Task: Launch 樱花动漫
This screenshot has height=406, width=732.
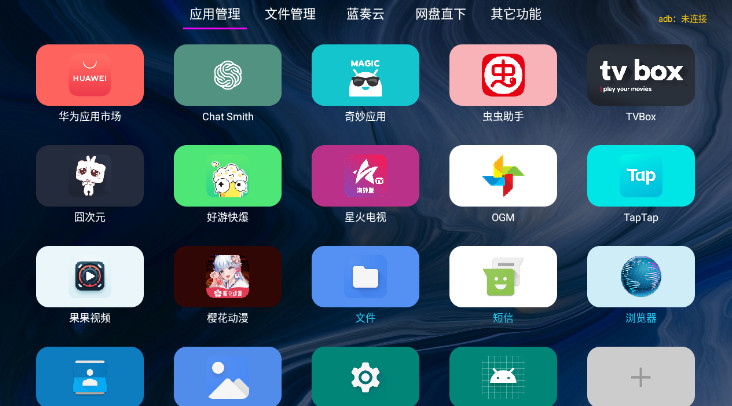Action: point(228,276)
